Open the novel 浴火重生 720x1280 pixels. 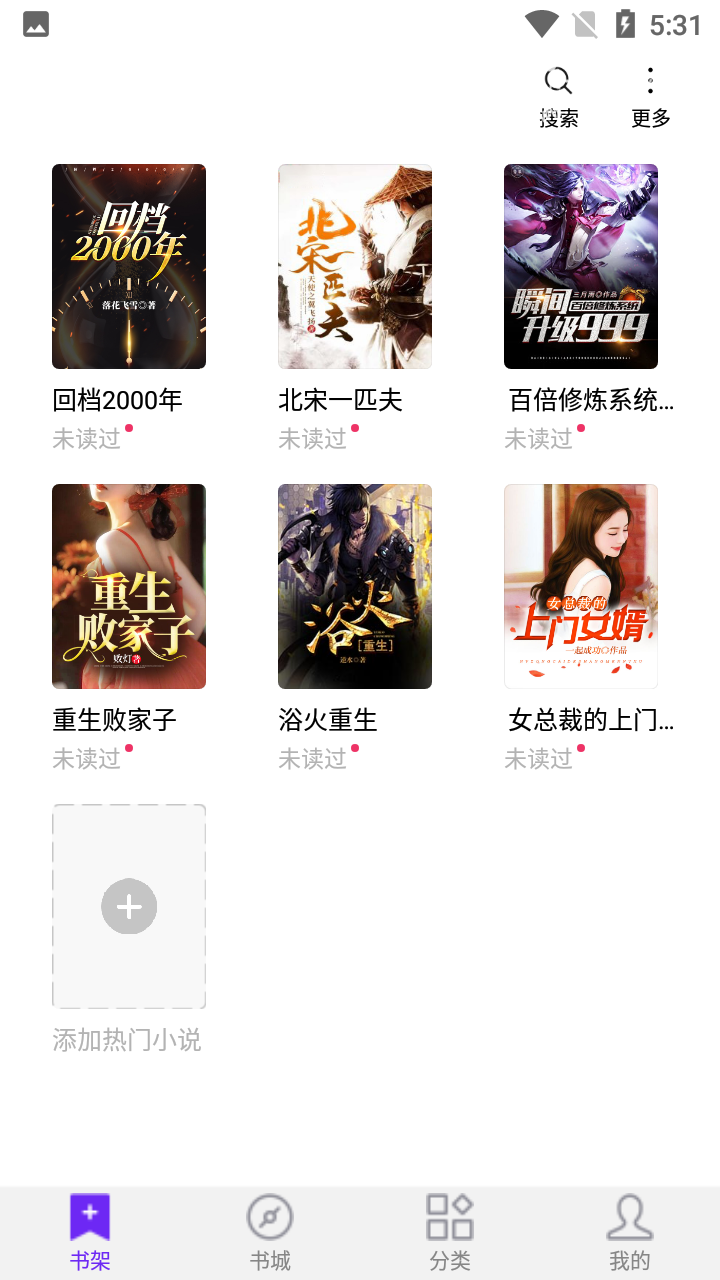[355, 587]
